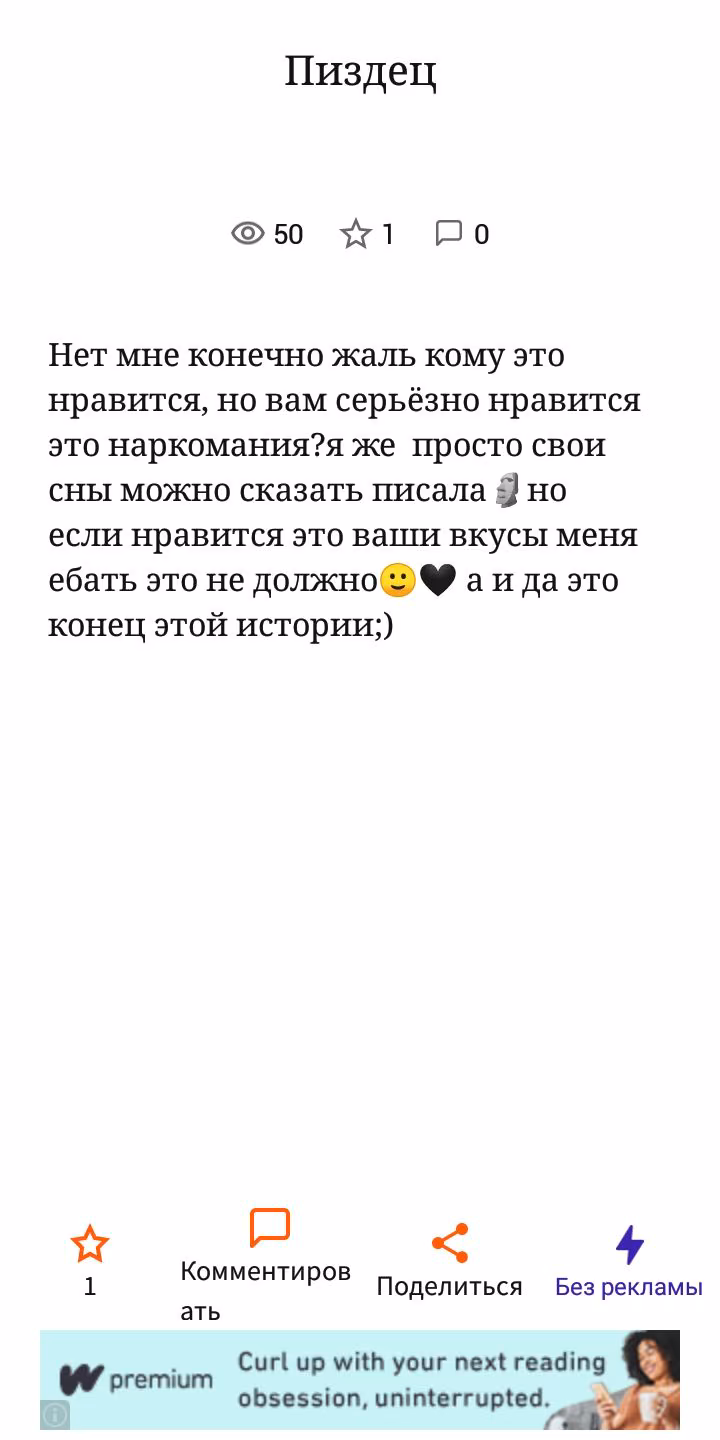
Task: Open the Без рекламы premium option
Action: pyautogui.click(x=629, y=1262)
